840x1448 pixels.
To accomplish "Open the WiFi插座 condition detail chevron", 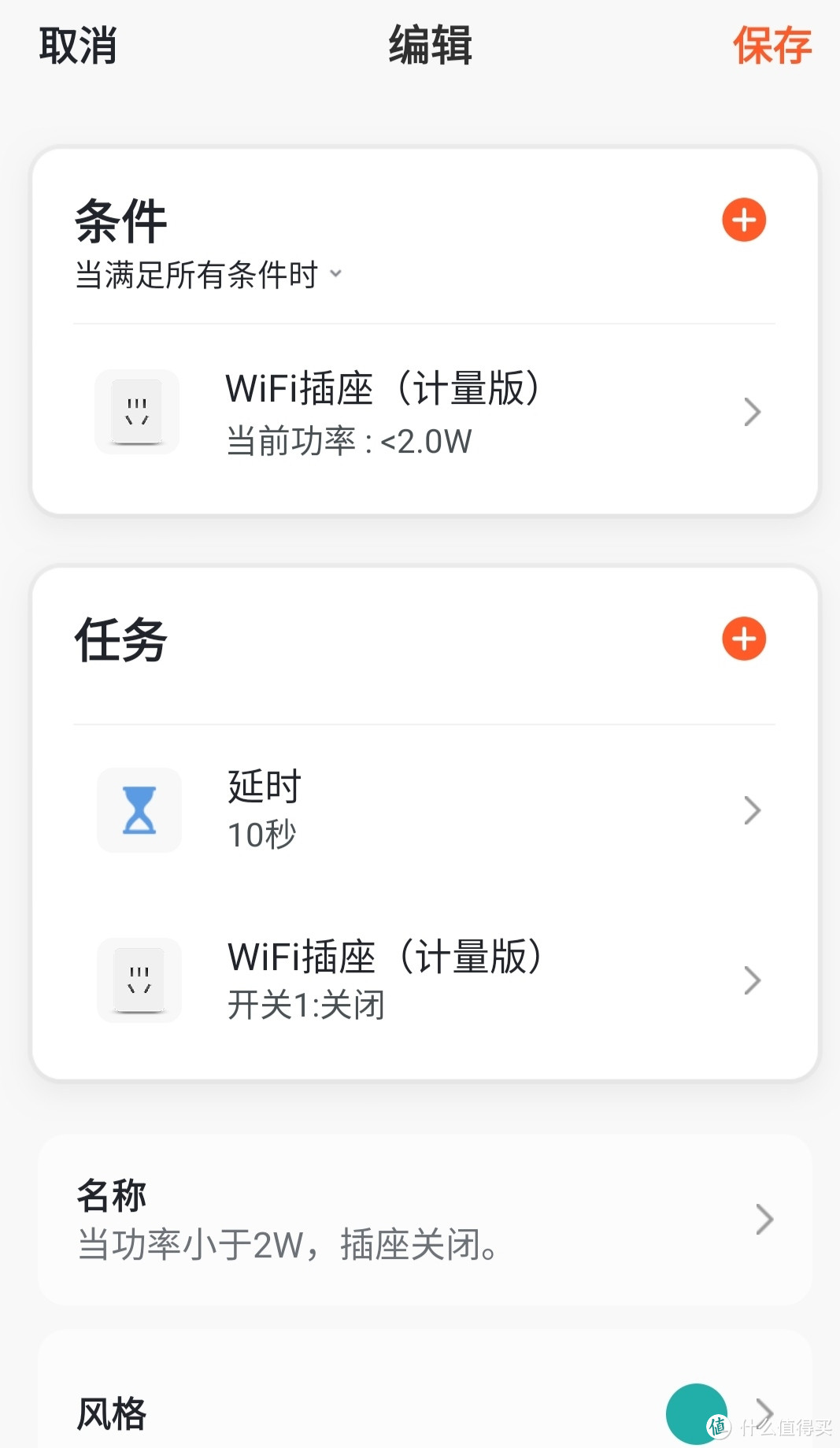I will (751, 412).
